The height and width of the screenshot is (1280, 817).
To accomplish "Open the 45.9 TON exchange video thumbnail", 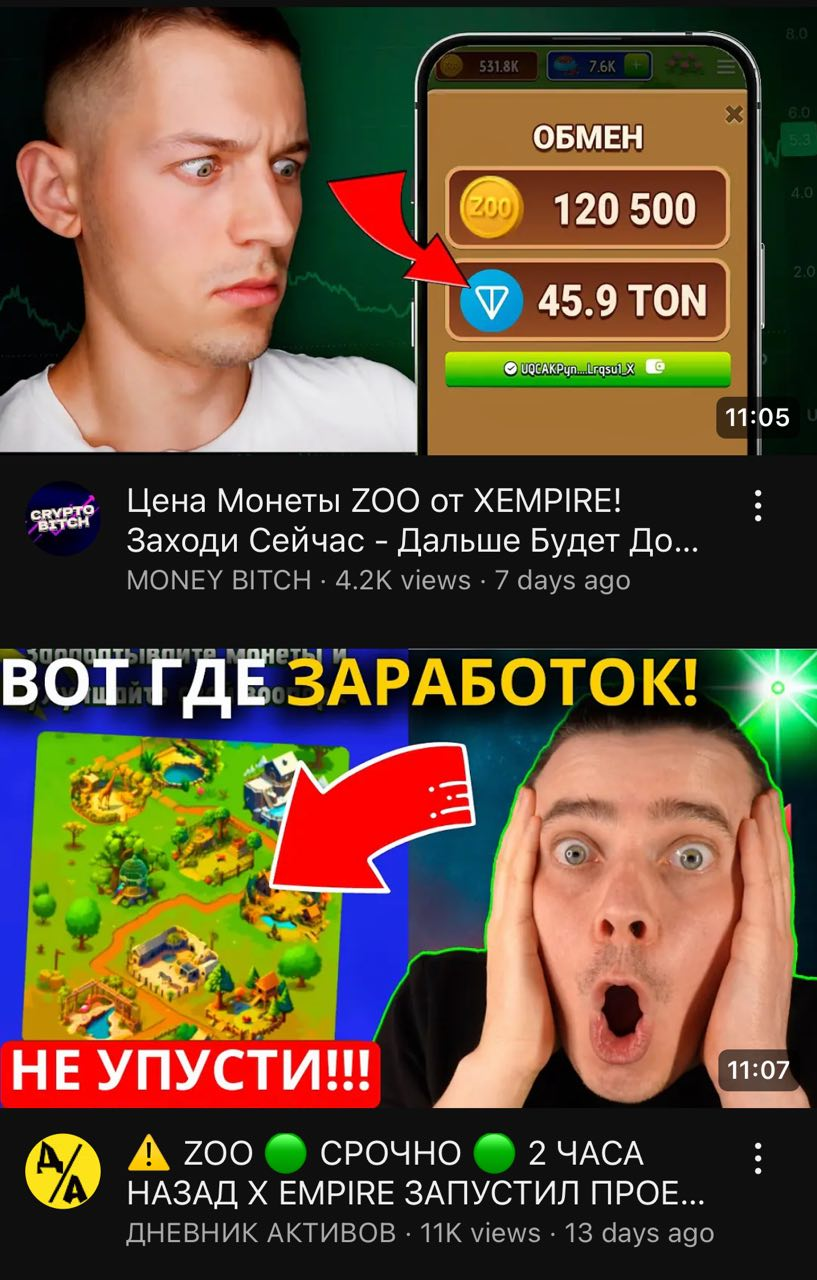I will 408,230.
